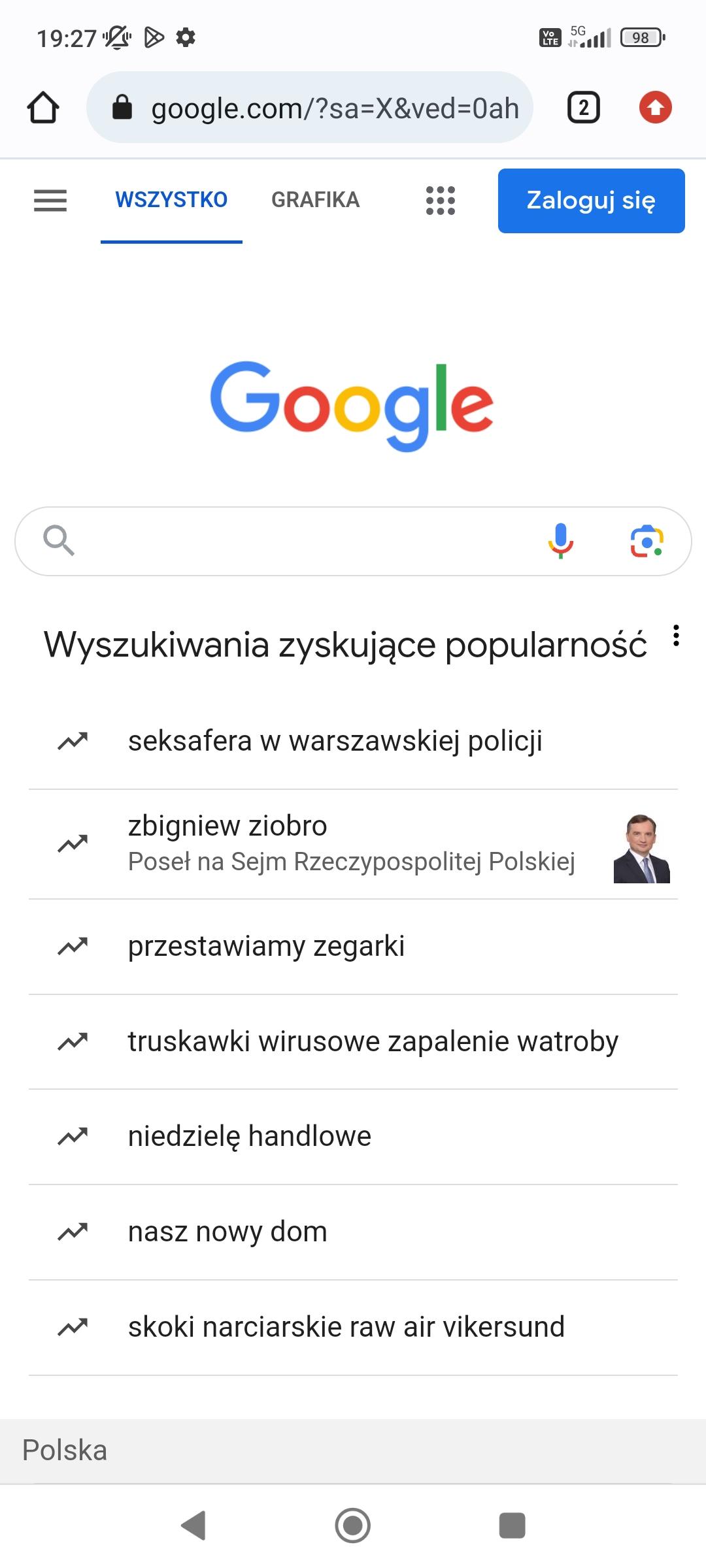
Task: Open Google Lens camera search
Action: [647, 541]
